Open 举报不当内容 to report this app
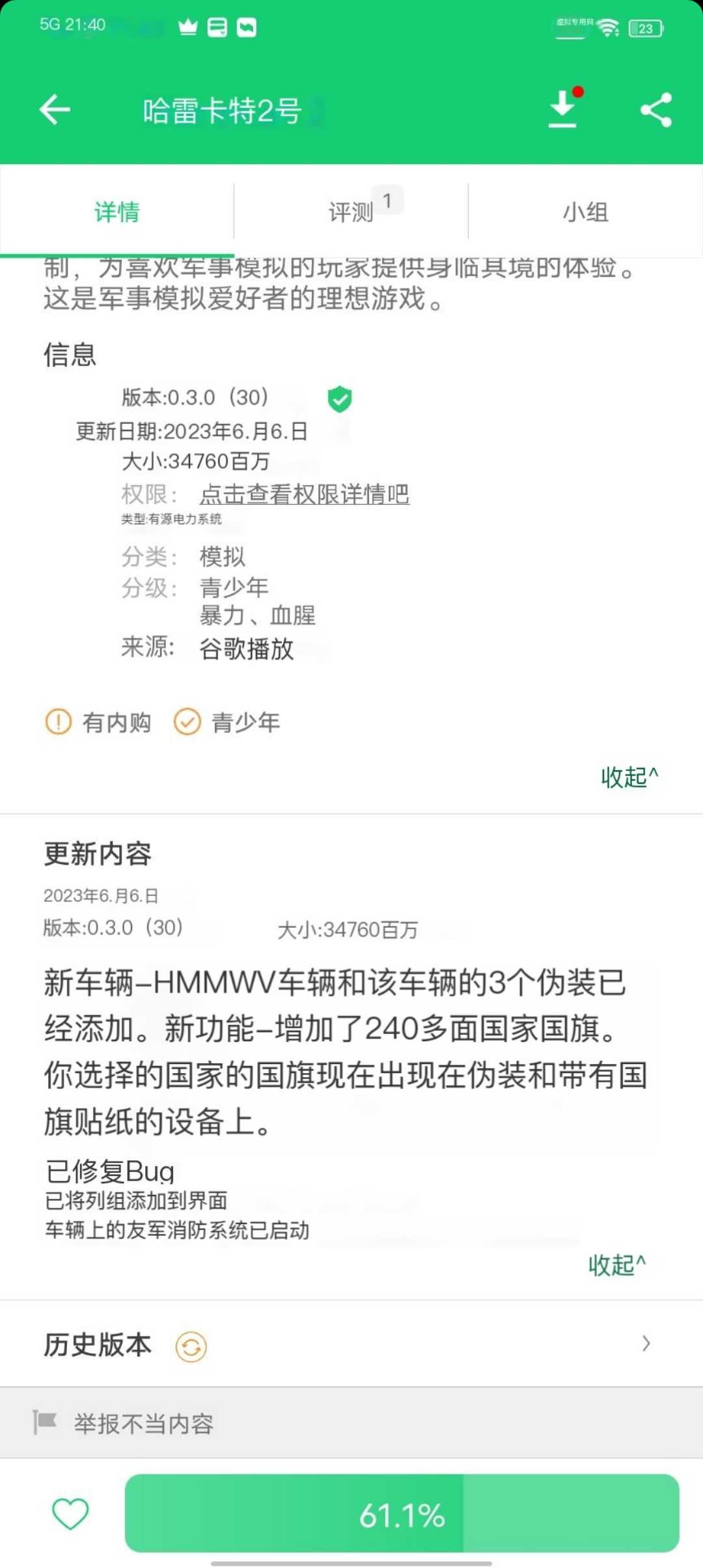 143,1424
